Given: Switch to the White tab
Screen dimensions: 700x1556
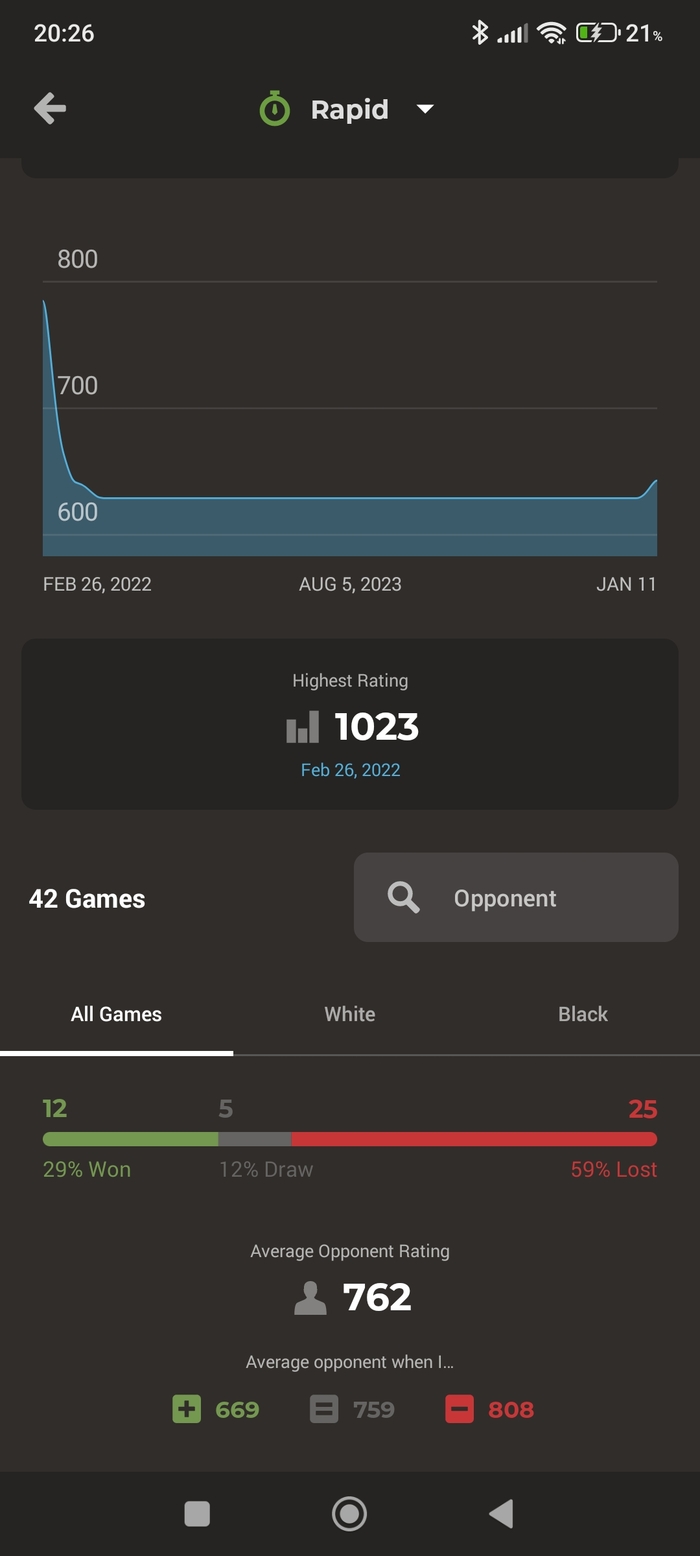Looking at the screenshot, I should [x=349, y=1014].
